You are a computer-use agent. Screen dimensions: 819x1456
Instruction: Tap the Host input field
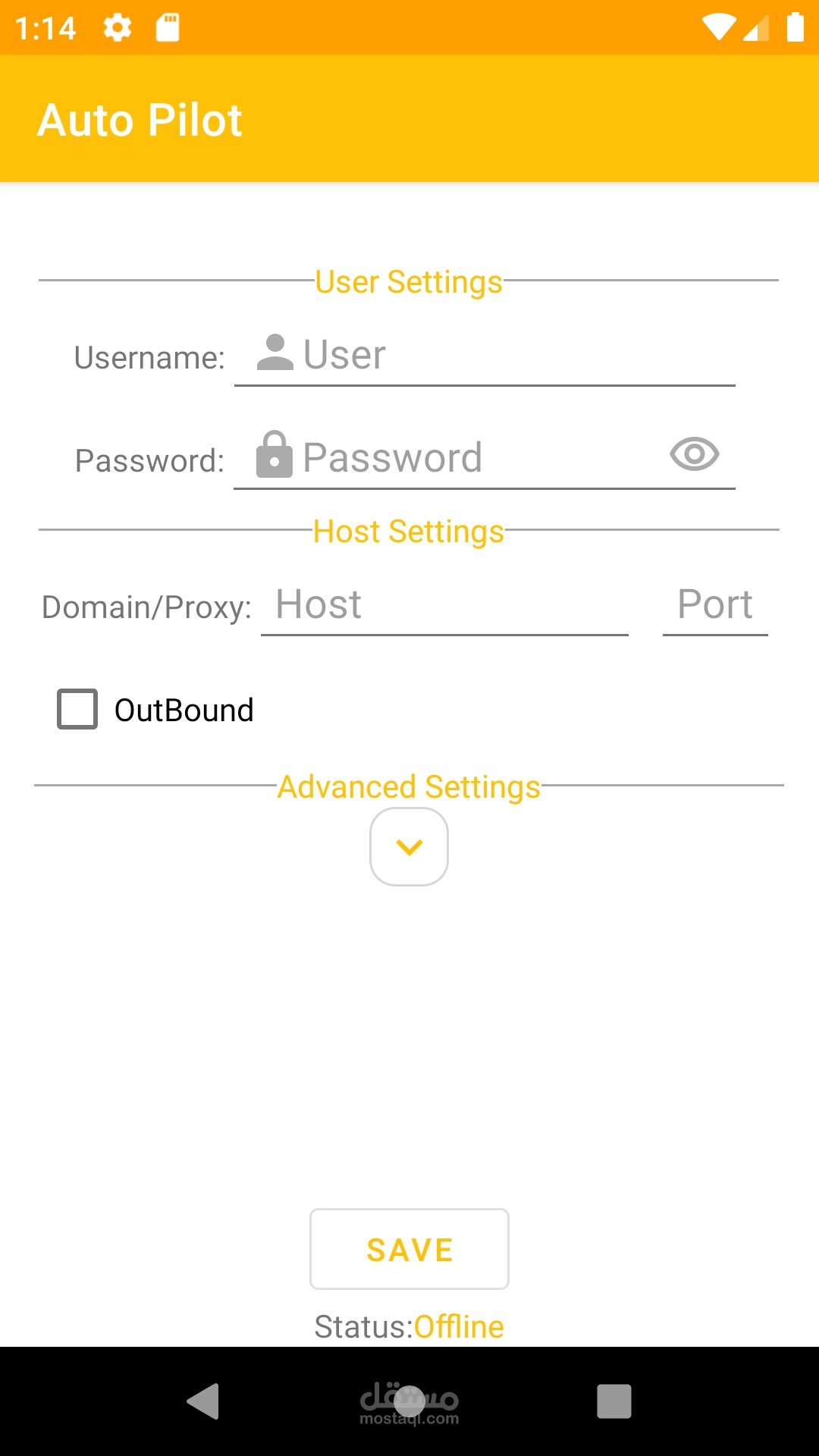pos(444,605)
